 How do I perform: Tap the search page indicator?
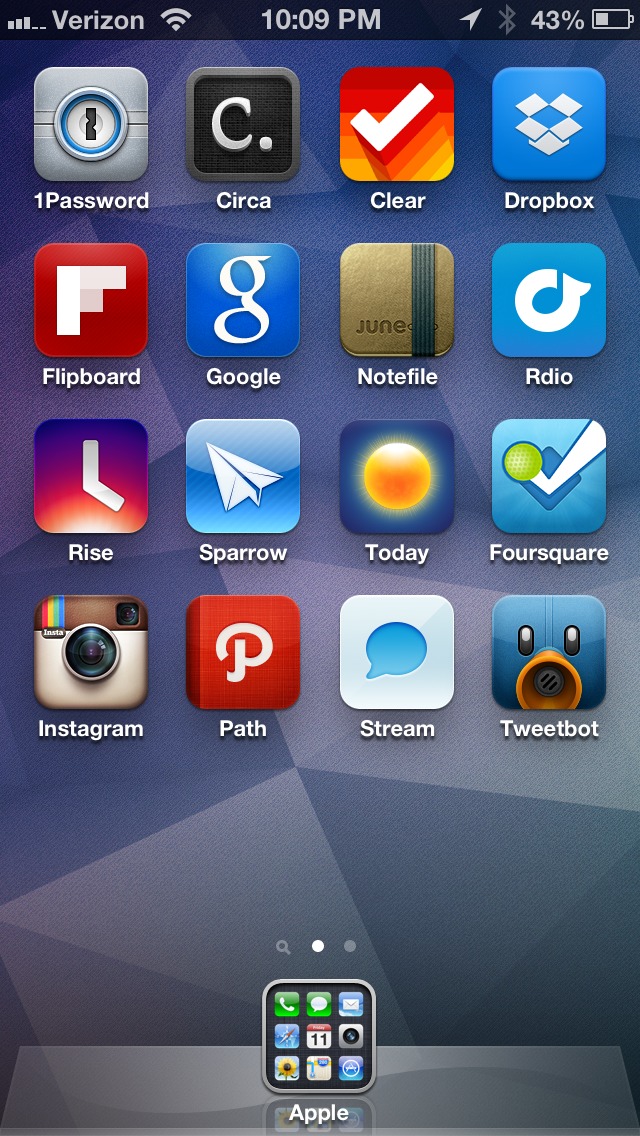click(283, 947)
